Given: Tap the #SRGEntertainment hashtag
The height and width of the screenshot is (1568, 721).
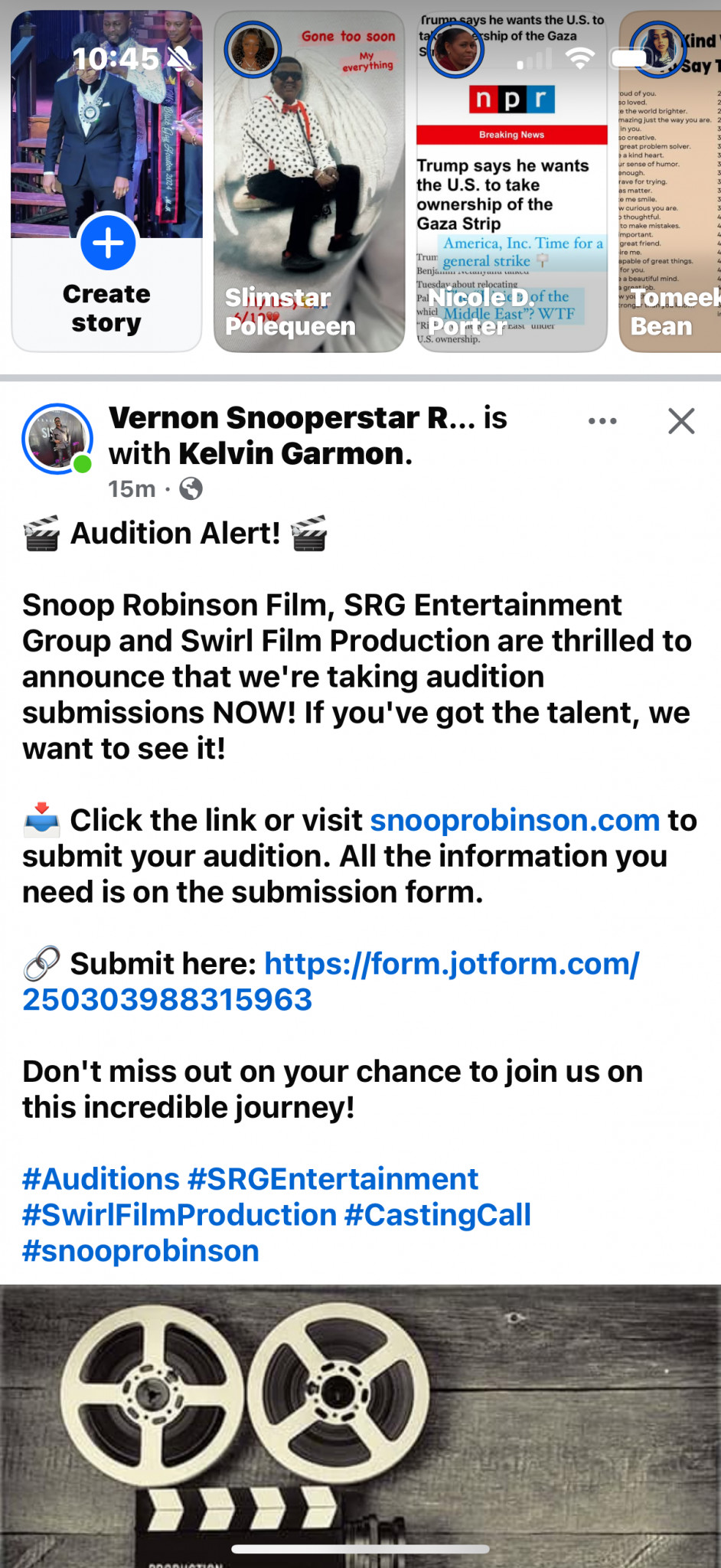Looking at the screenshot, I should pos(333,1179).
